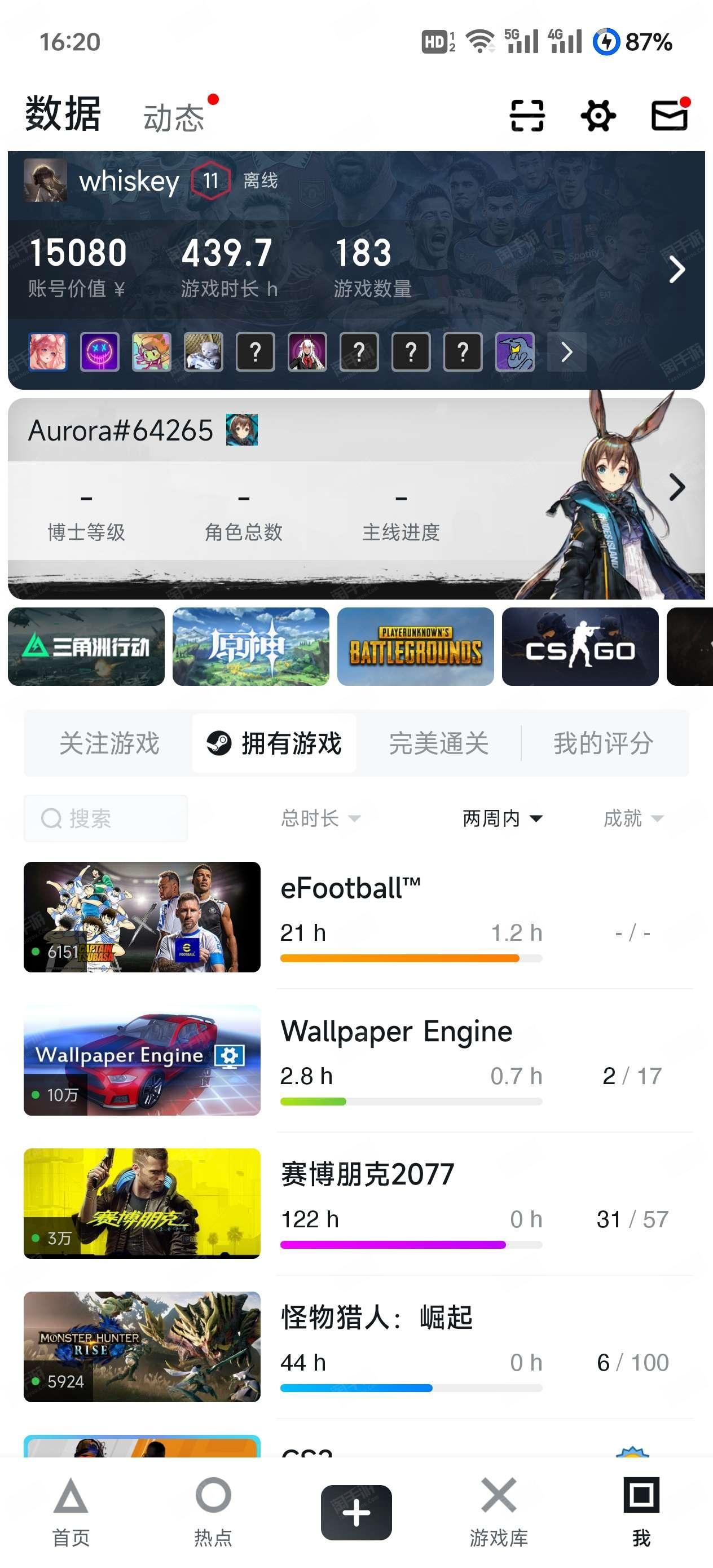The image size is (713, 1568).
Task: Open settings gear icon
Action: click(598, 116)
